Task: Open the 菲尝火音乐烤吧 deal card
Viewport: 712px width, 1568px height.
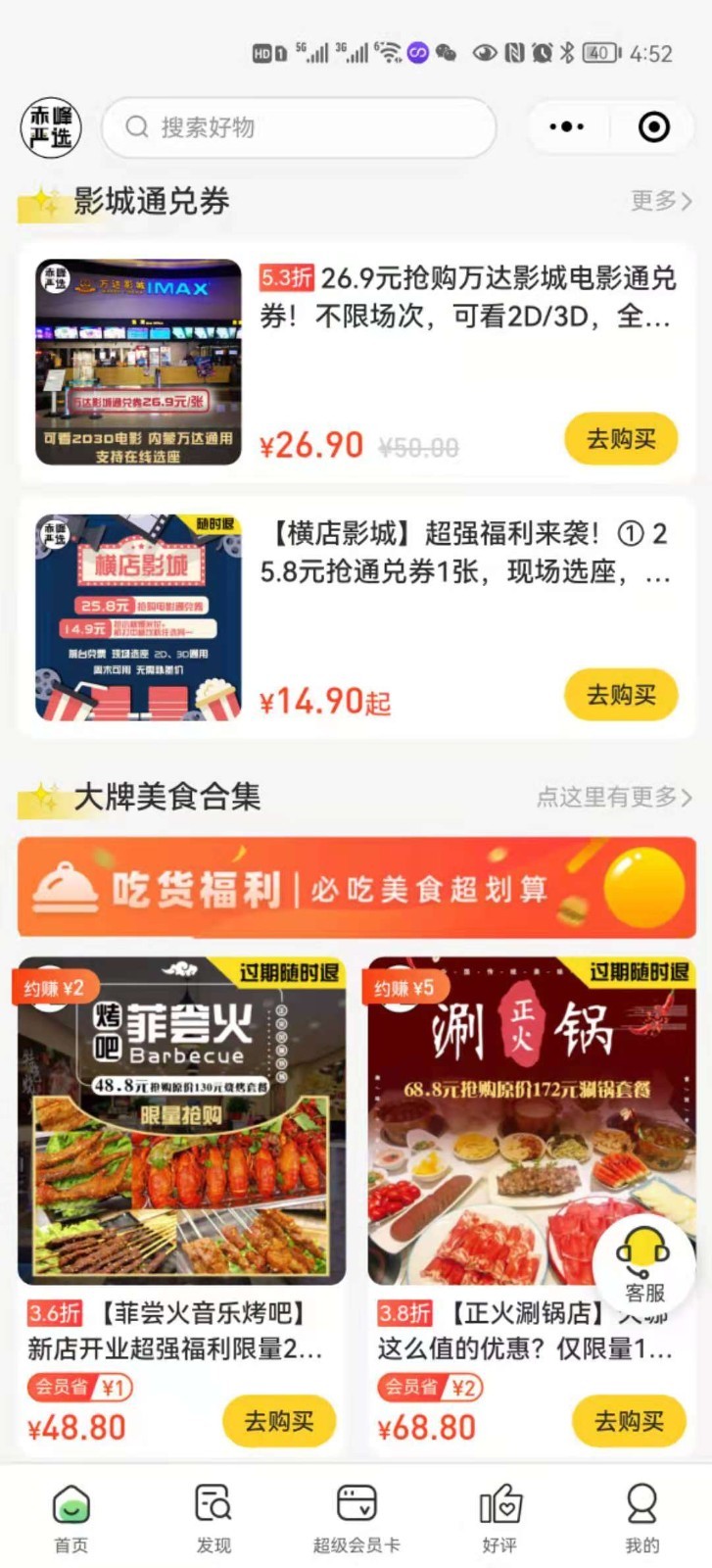Action: [x=181, y=1121]
